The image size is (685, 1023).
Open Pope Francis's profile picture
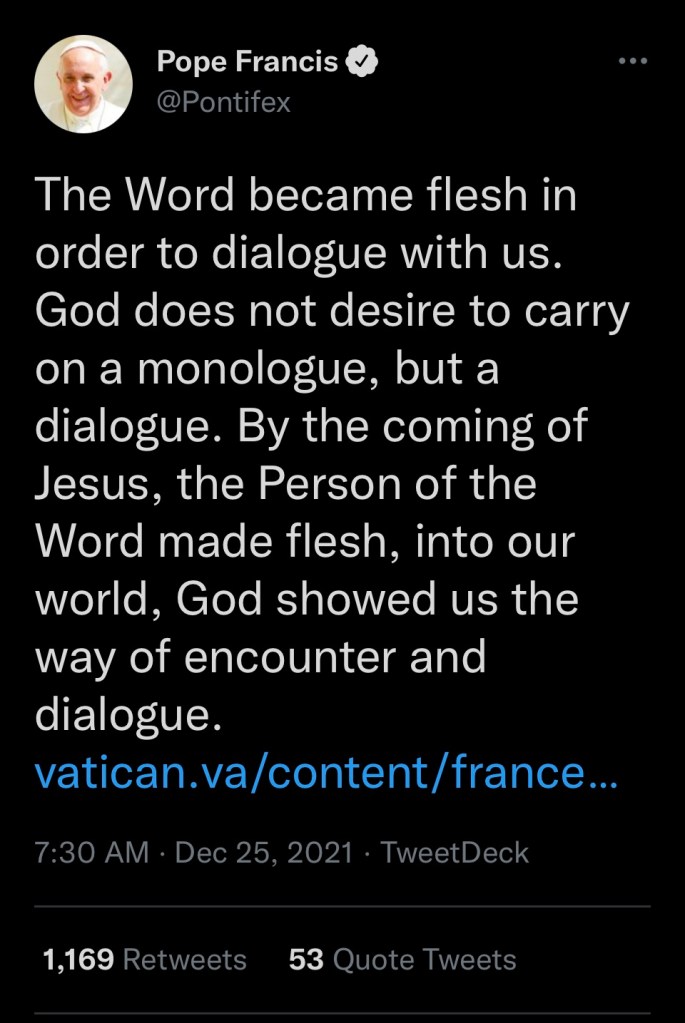[x=84, y=84]
